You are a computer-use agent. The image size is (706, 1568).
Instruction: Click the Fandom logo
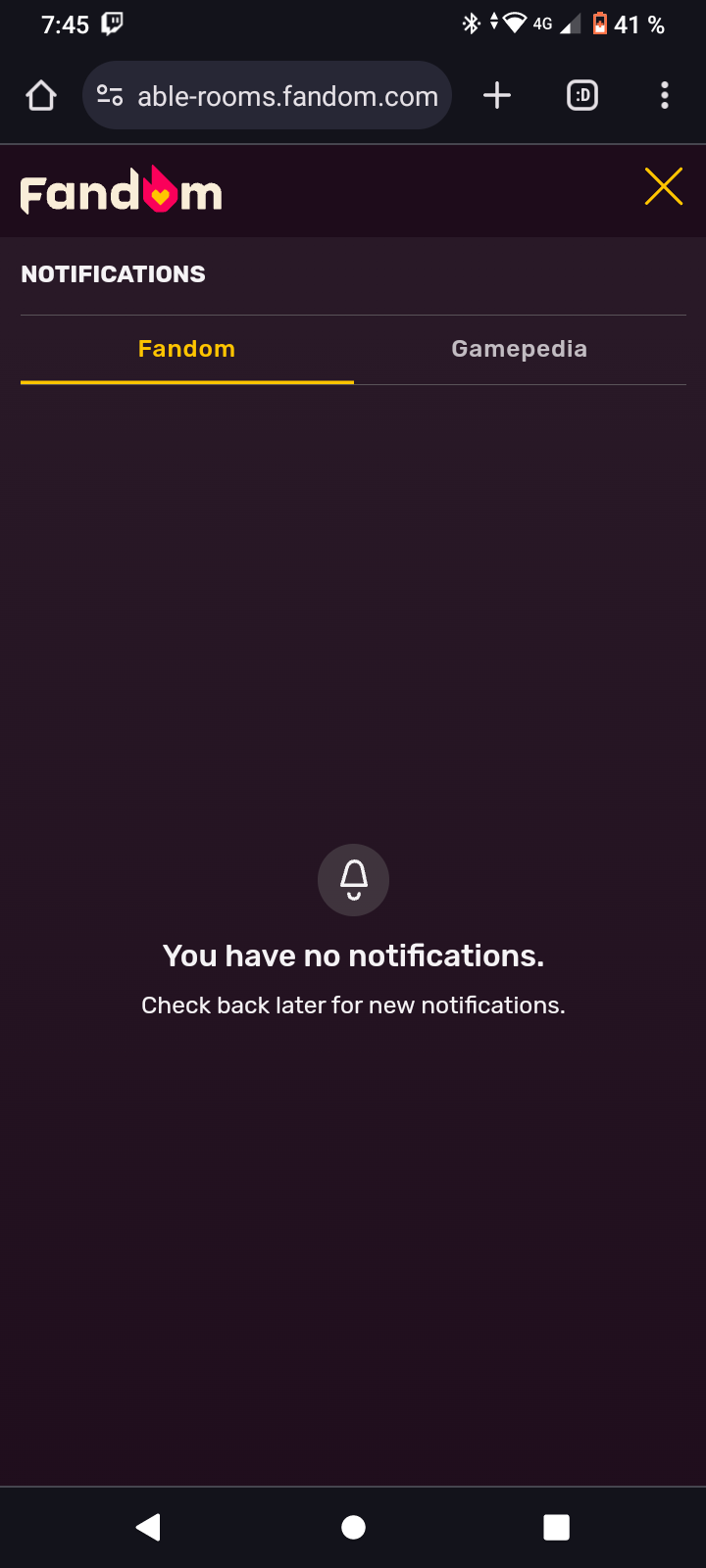pyautogui.click(x=120, y=189)
